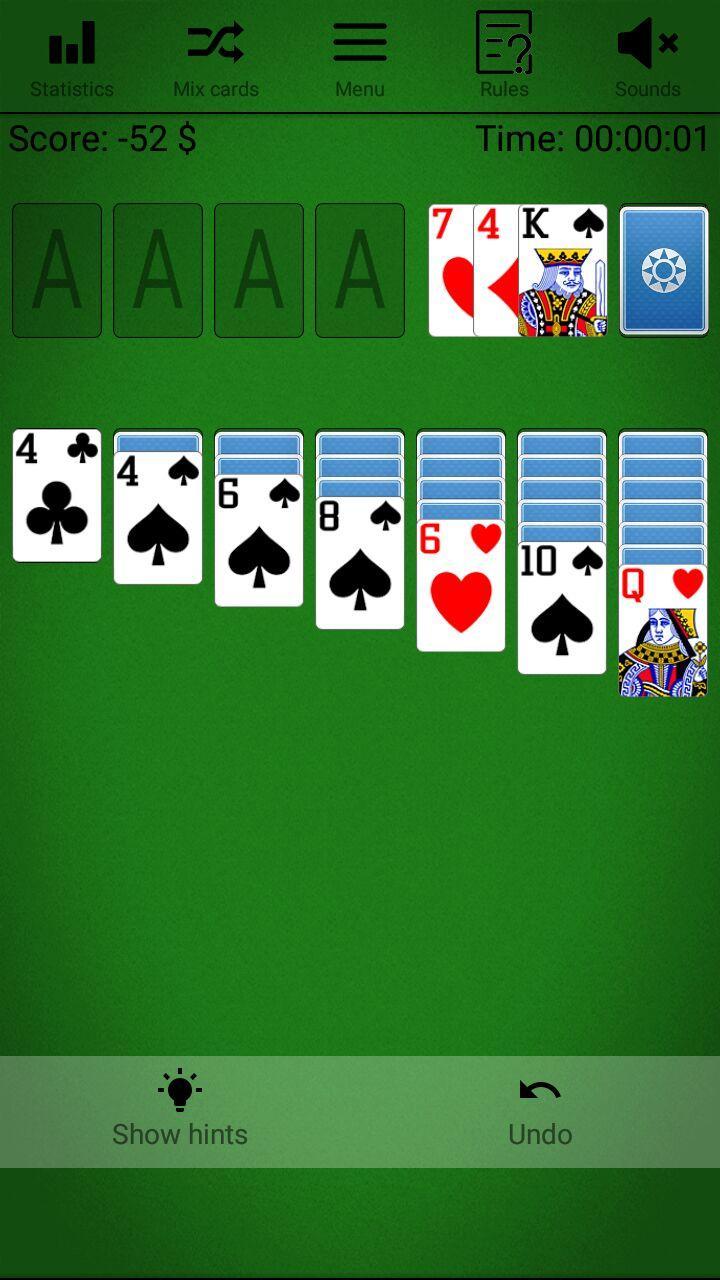Undo the last move
The width and height of the screenshot is (720, 1280).
(x=540, y=1110)
